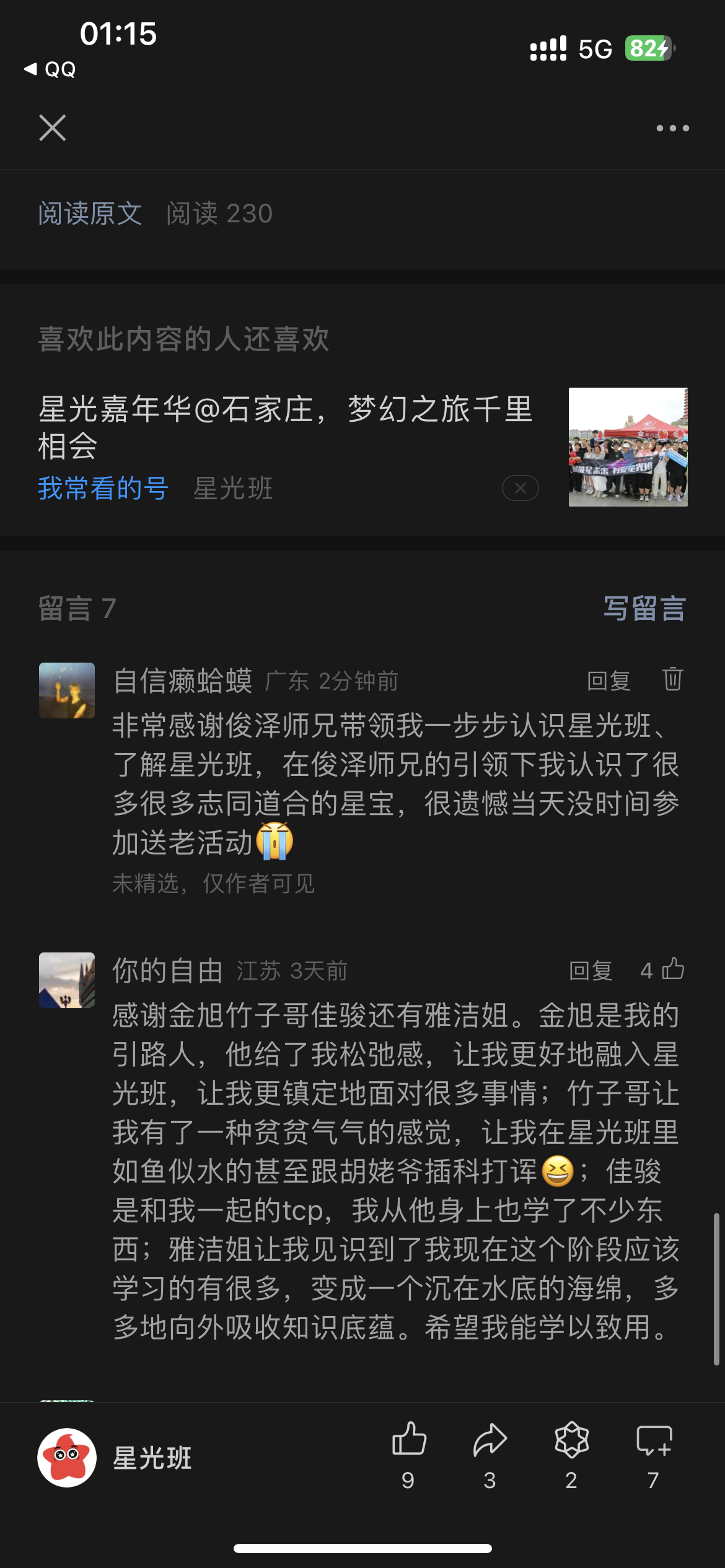725x1568 pixels.
Task: Tap 写留言 to write a comment
Action: coord(644,609)
